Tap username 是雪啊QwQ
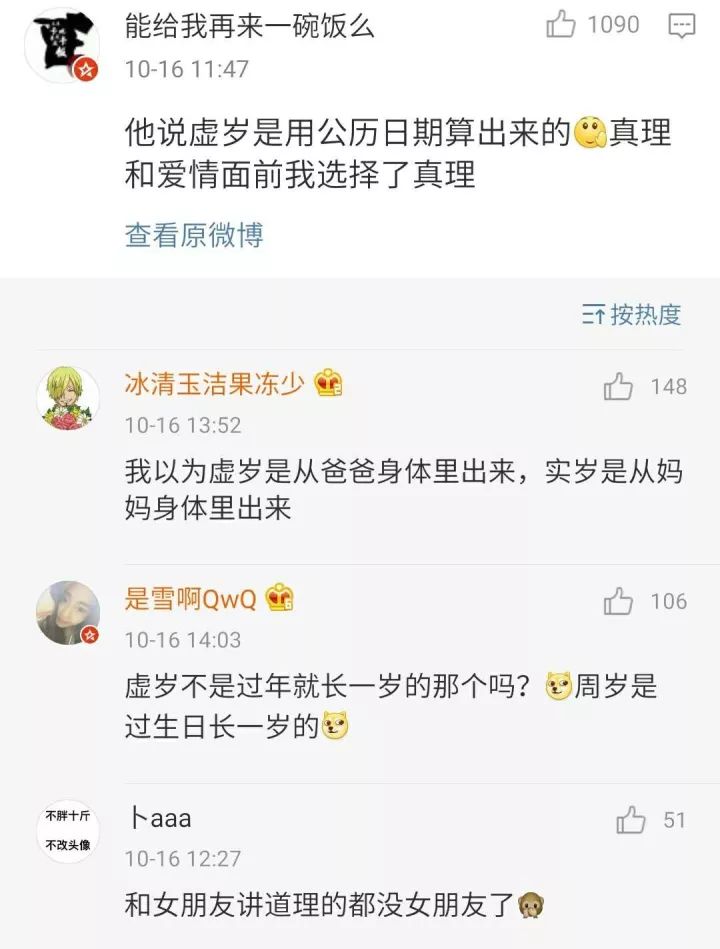The width and height of the screenshot is (720, 949). point(190,599)
